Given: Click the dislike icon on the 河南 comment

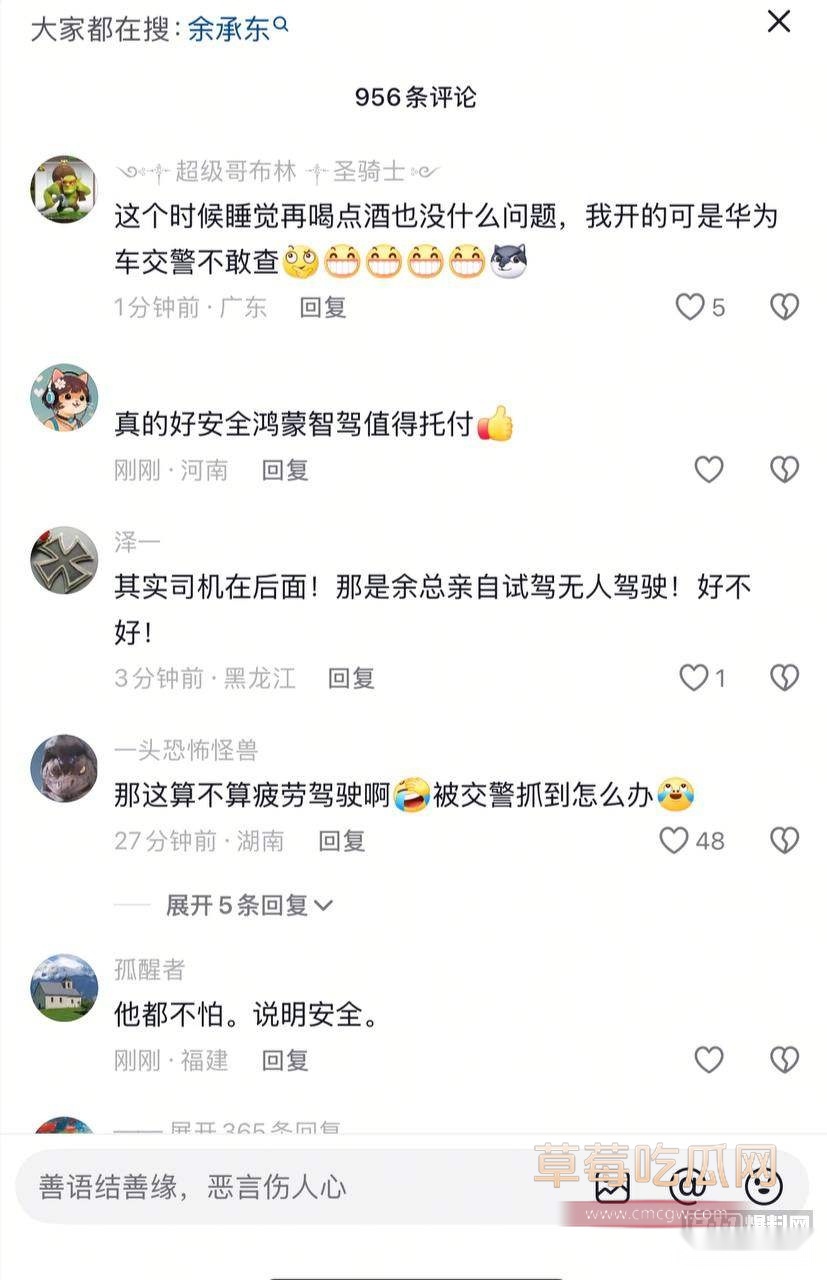Looking at the screenshot, I should pos(783,468).
